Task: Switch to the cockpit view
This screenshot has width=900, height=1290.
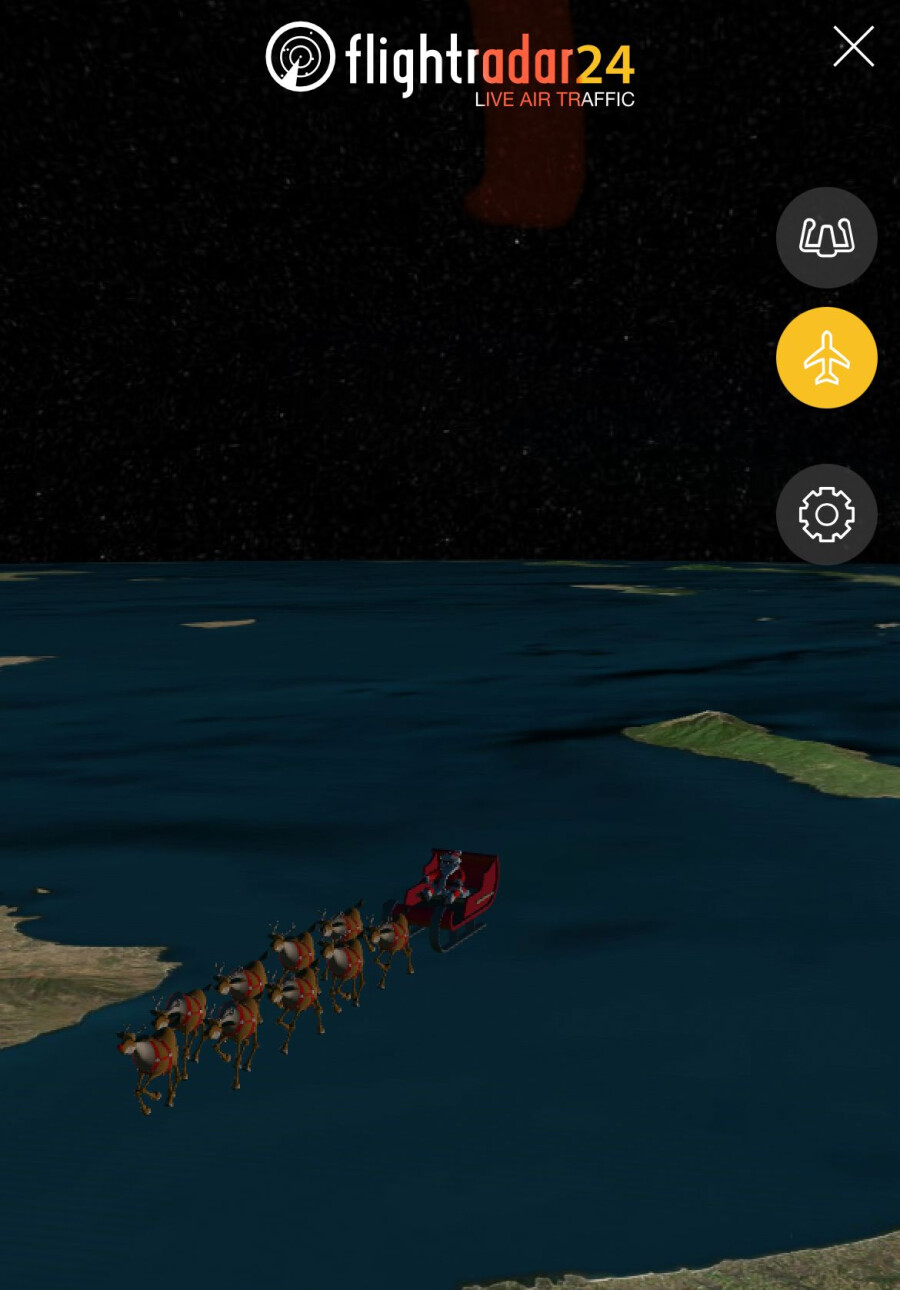Action: pos(827,238)
